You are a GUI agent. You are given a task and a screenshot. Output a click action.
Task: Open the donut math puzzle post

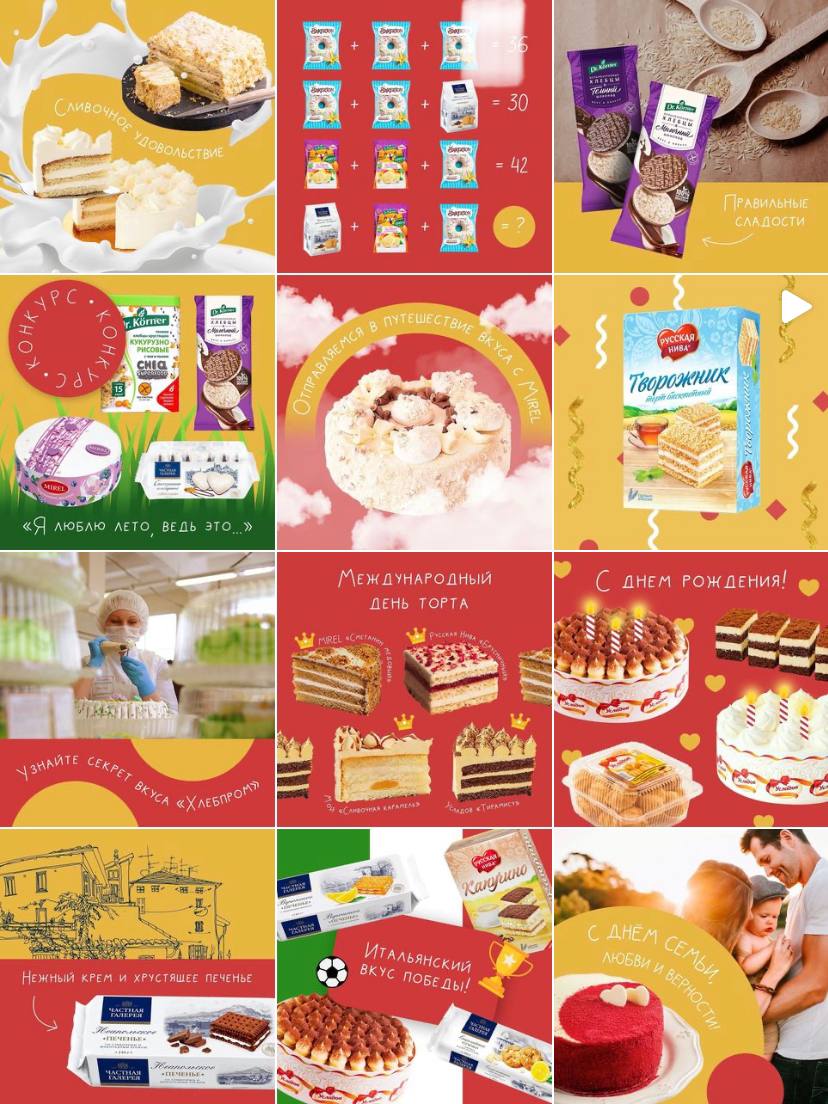(414, 136)
